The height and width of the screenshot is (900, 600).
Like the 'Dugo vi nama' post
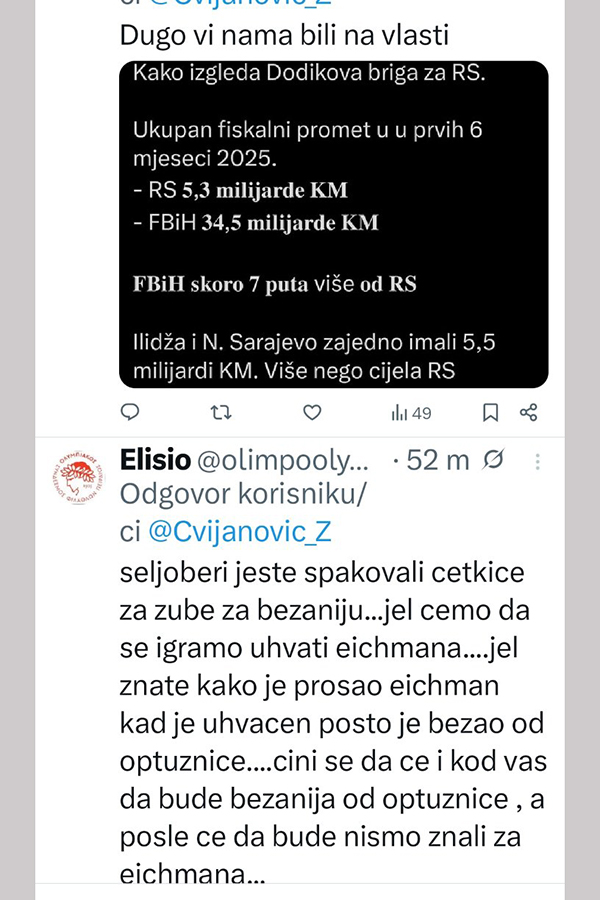pyautogui.click(x=312, y=412)
